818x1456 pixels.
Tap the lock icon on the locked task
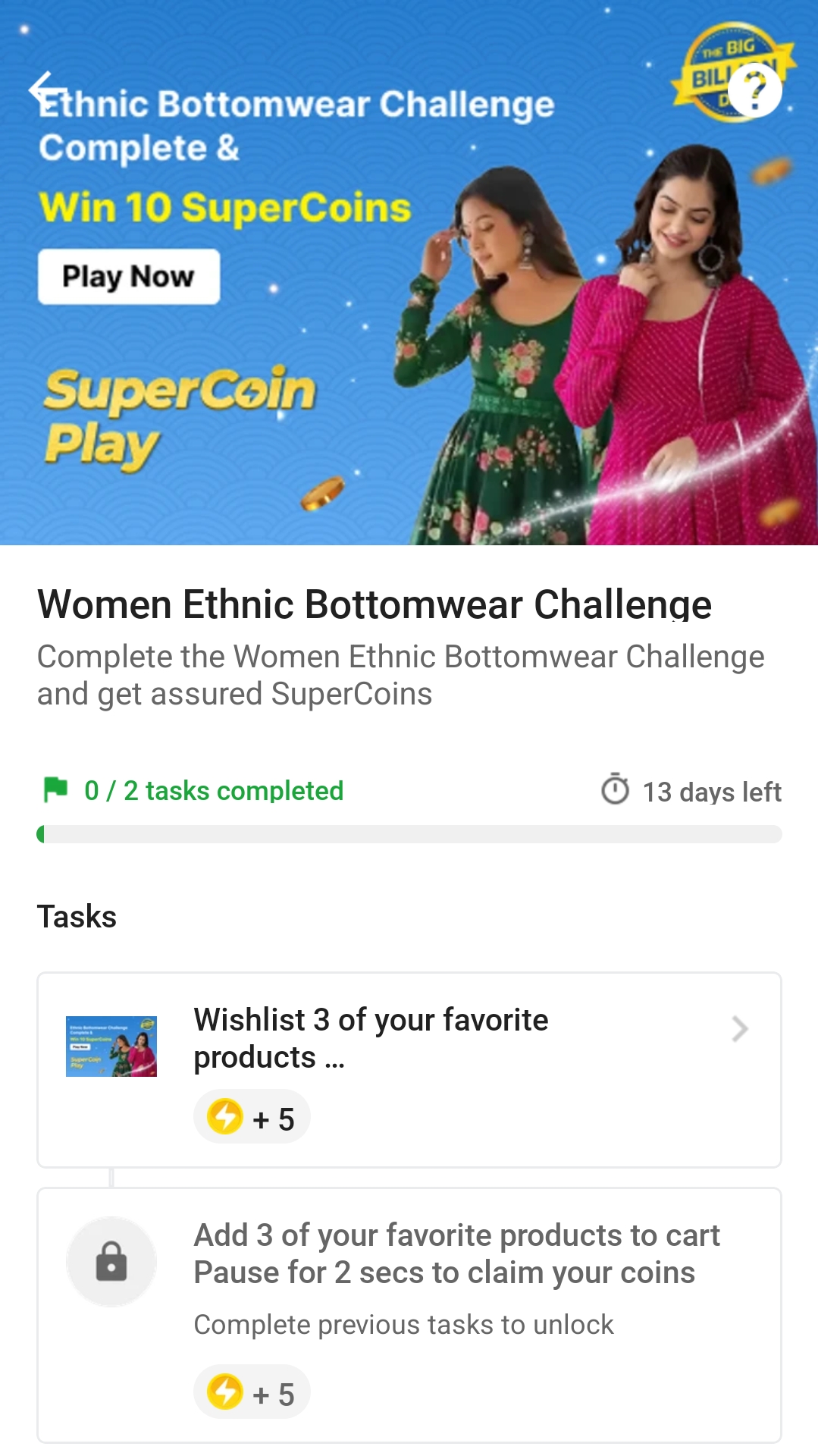point(111,1261)
